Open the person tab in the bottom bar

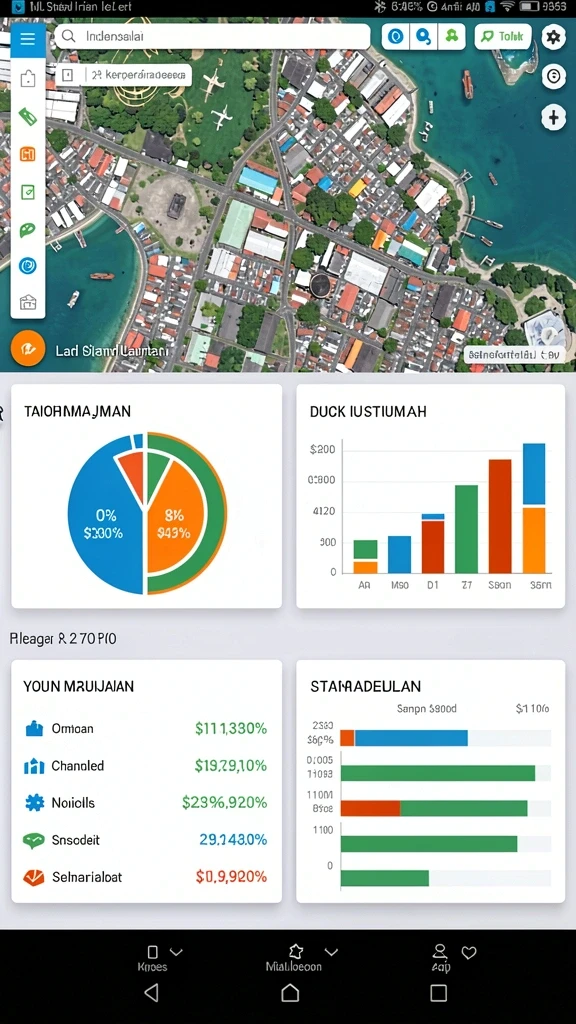(x=440, y=957)
